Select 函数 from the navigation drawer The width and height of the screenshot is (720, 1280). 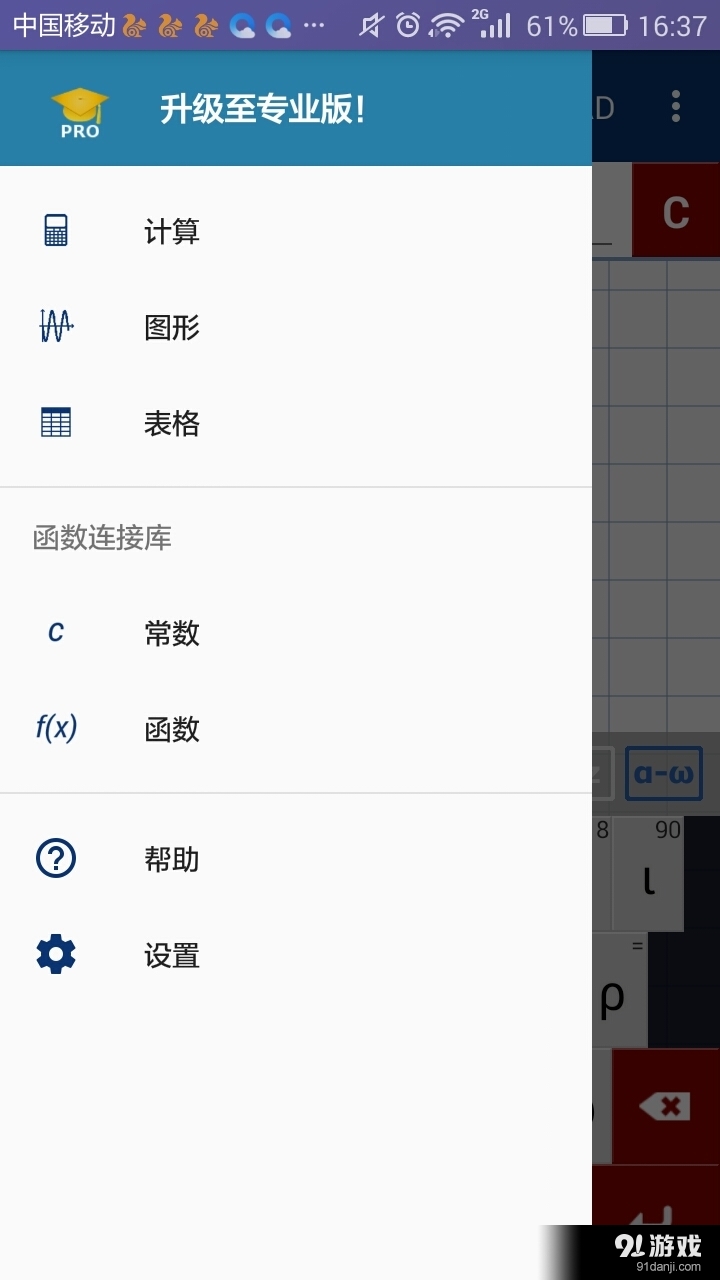tap(170, 728)
